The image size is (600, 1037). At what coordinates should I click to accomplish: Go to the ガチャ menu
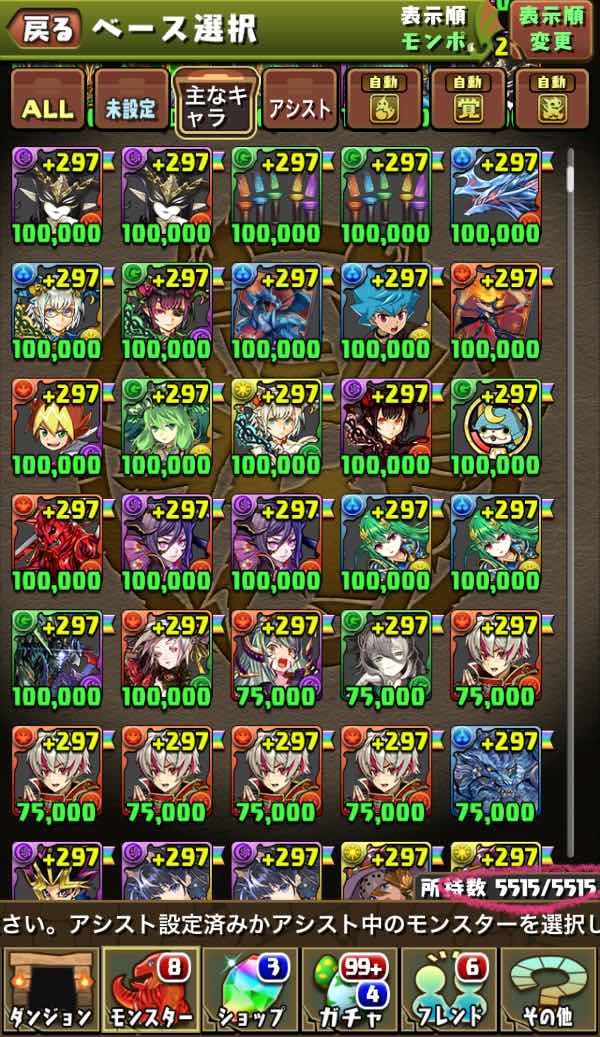349,990
